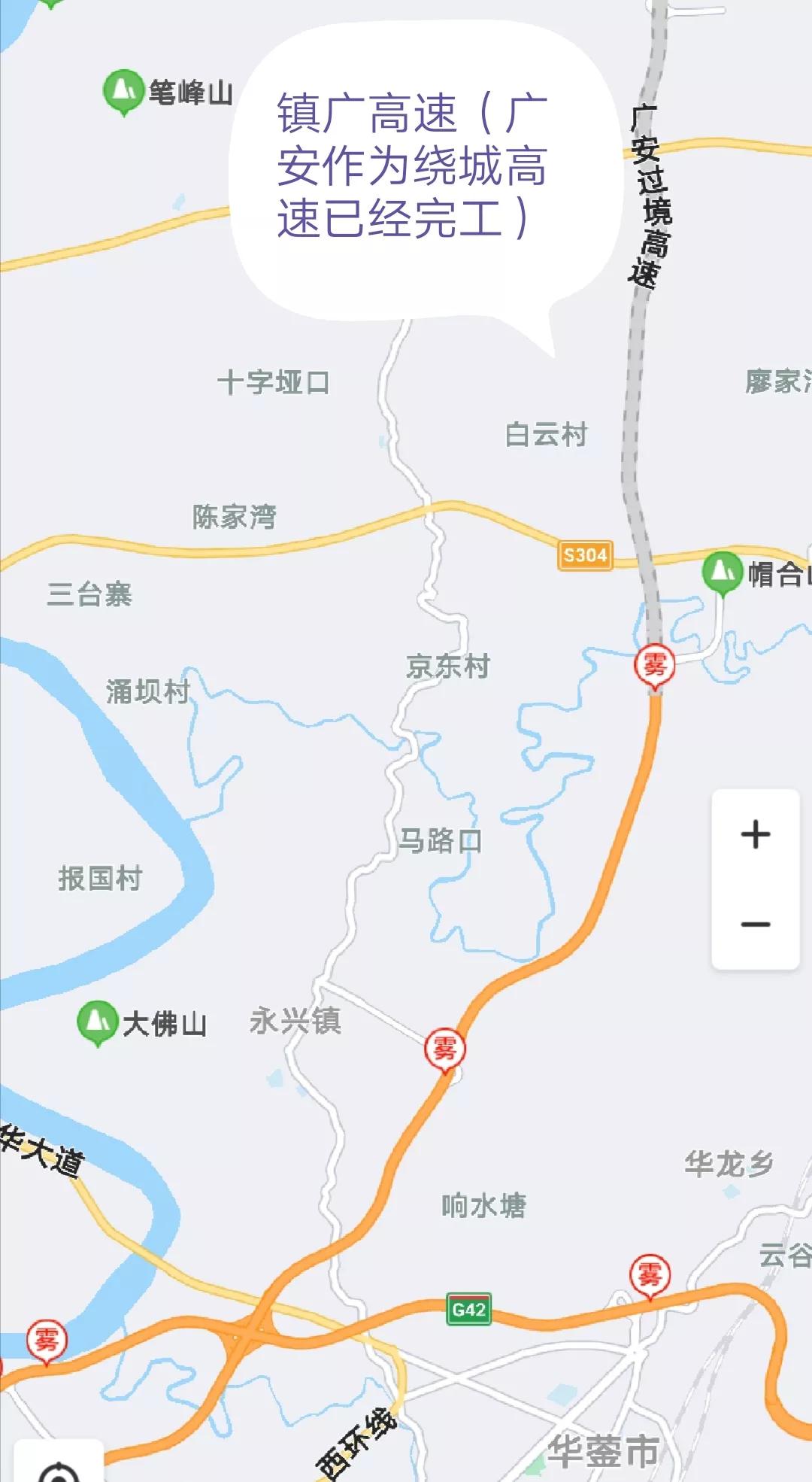Select the fog alert marker near 京东村
Image resolution: width=812 pixels, height=1482 pixels.
tap(654, 665)
